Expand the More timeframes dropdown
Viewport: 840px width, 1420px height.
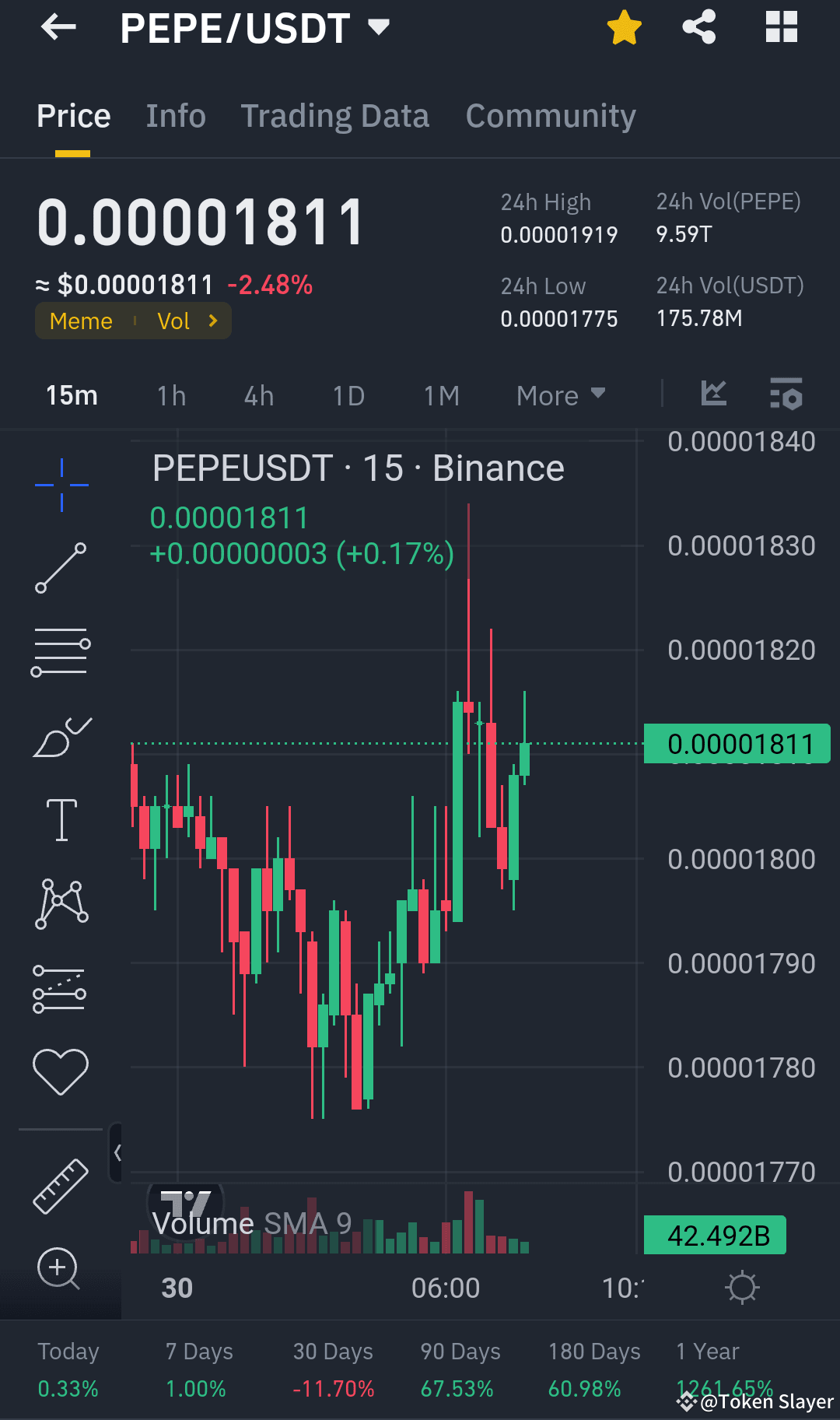(560, 394)
